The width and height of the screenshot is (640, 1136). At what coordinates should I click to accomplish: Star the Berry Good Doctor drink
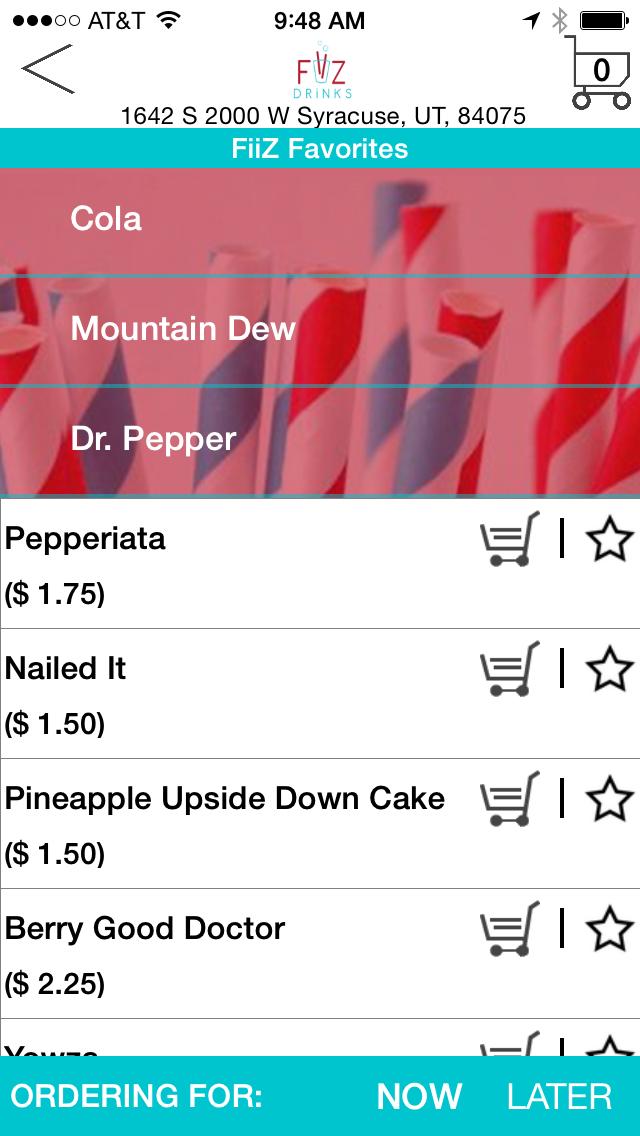pyautogui.click(x=609, y=929)
